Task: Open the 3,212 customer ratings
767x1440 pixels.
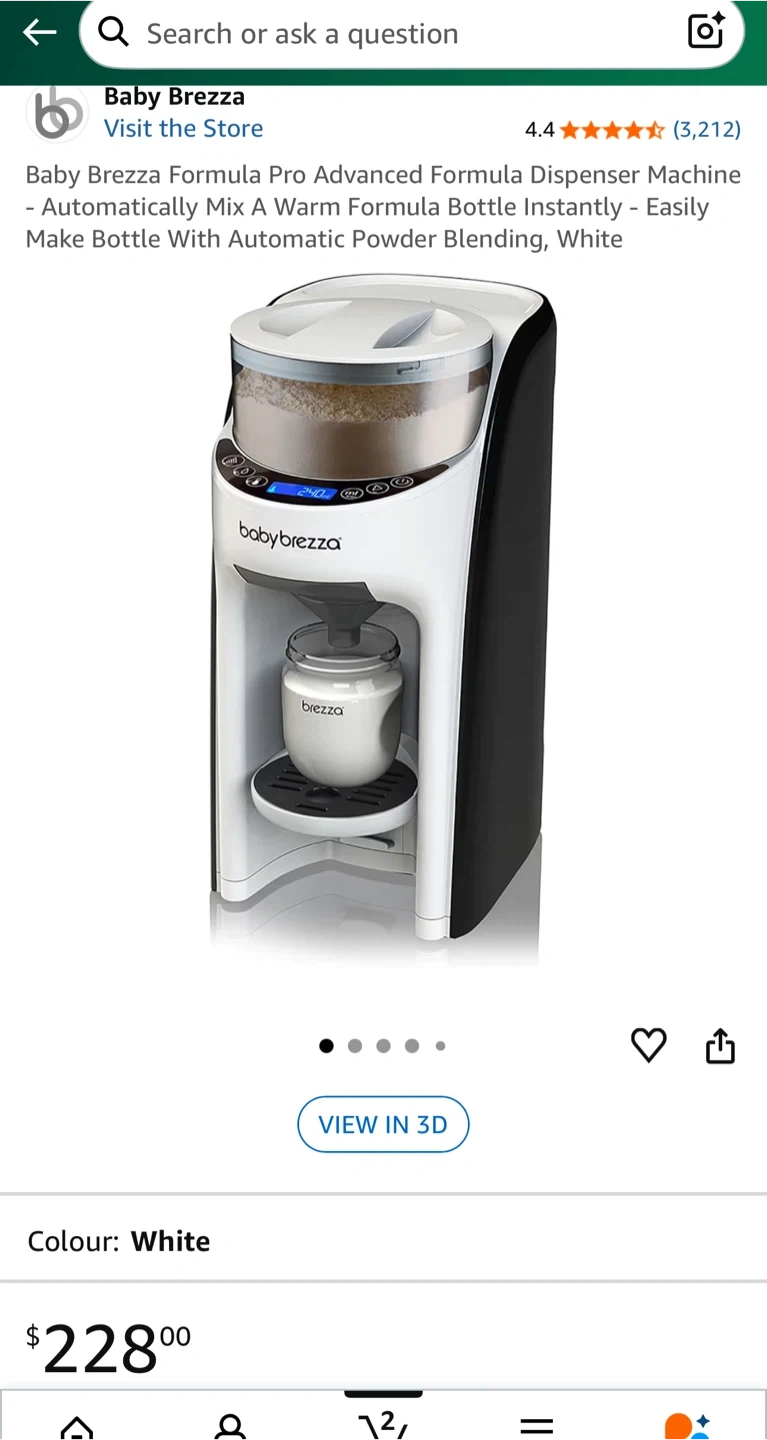Action: pyautogui.click(x=706, y=129)
